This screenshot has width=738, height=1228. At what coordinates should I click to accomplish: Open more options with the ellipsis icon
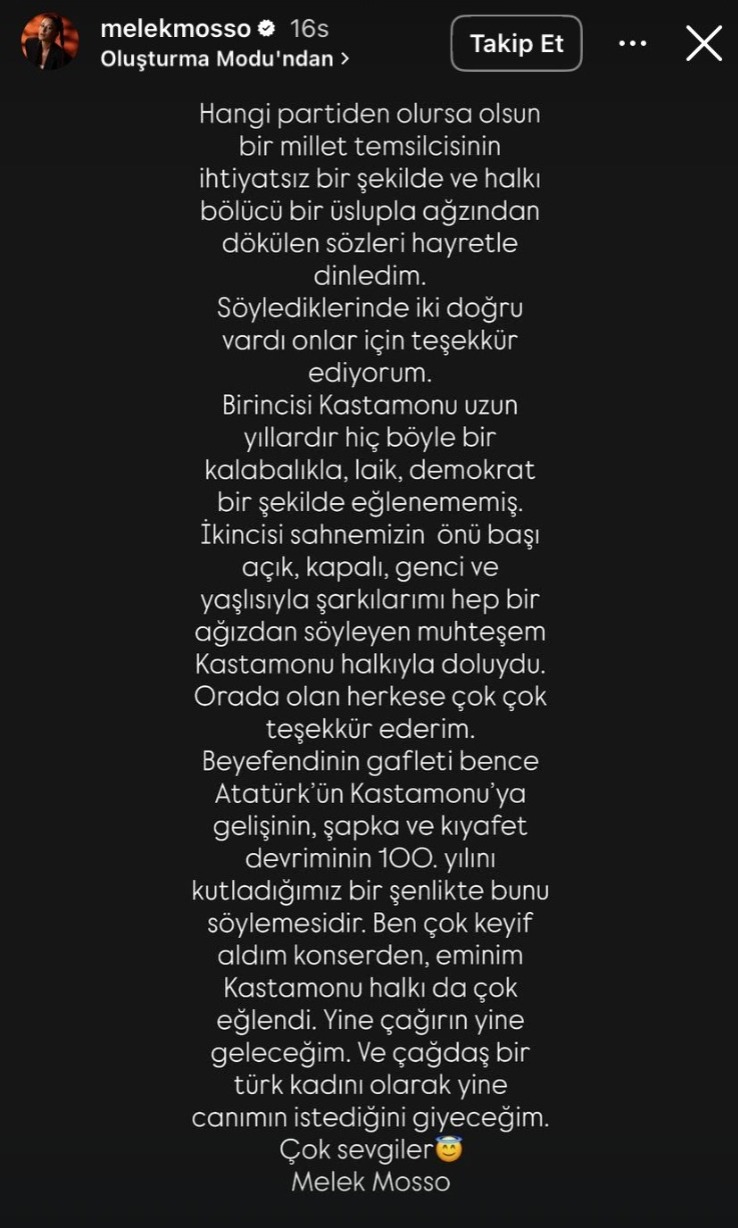coord(632,43)
